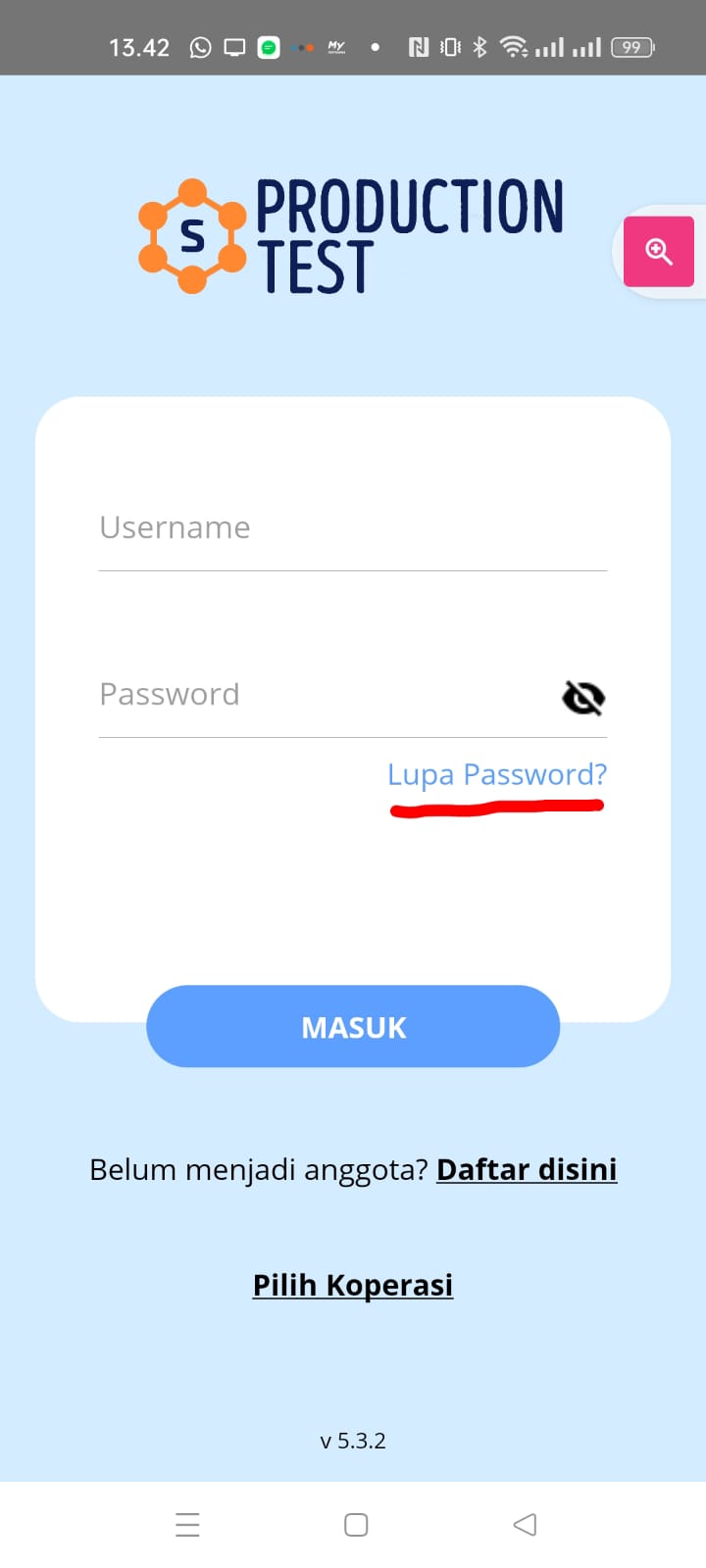Image resolution: width=706 pixels, height=1568 pixels.
Task: Tap the MASUK login button
Action: pyautogui.click(x=353, y=1026)
